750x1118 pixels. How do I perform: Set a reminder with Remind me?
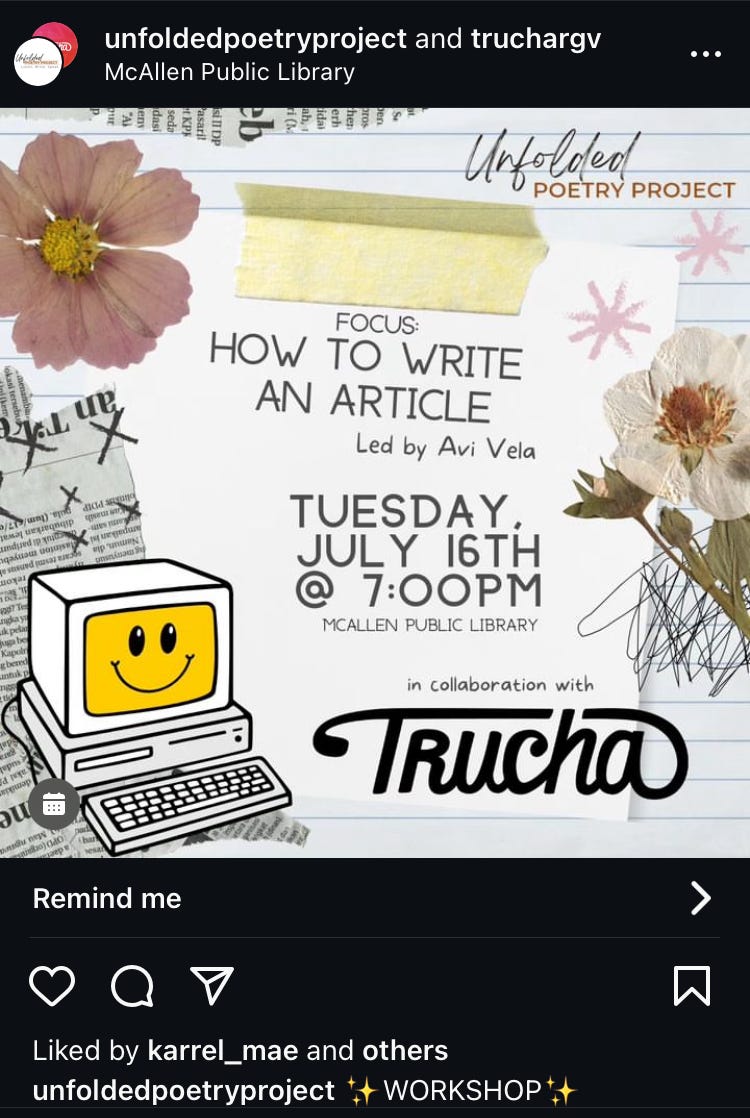click(107, 898)
